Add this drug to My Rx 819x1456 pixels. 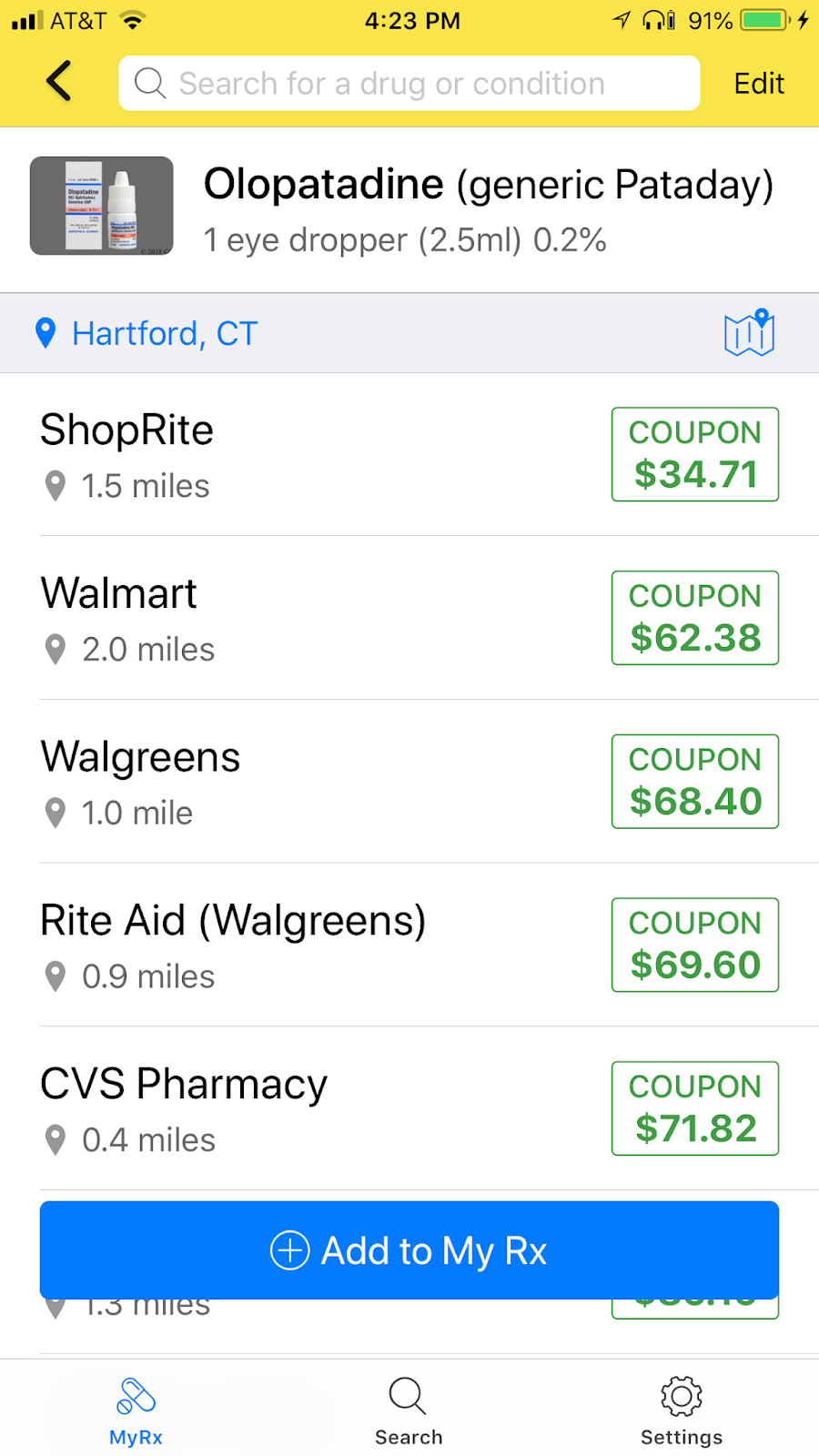tap(409, 1250)
